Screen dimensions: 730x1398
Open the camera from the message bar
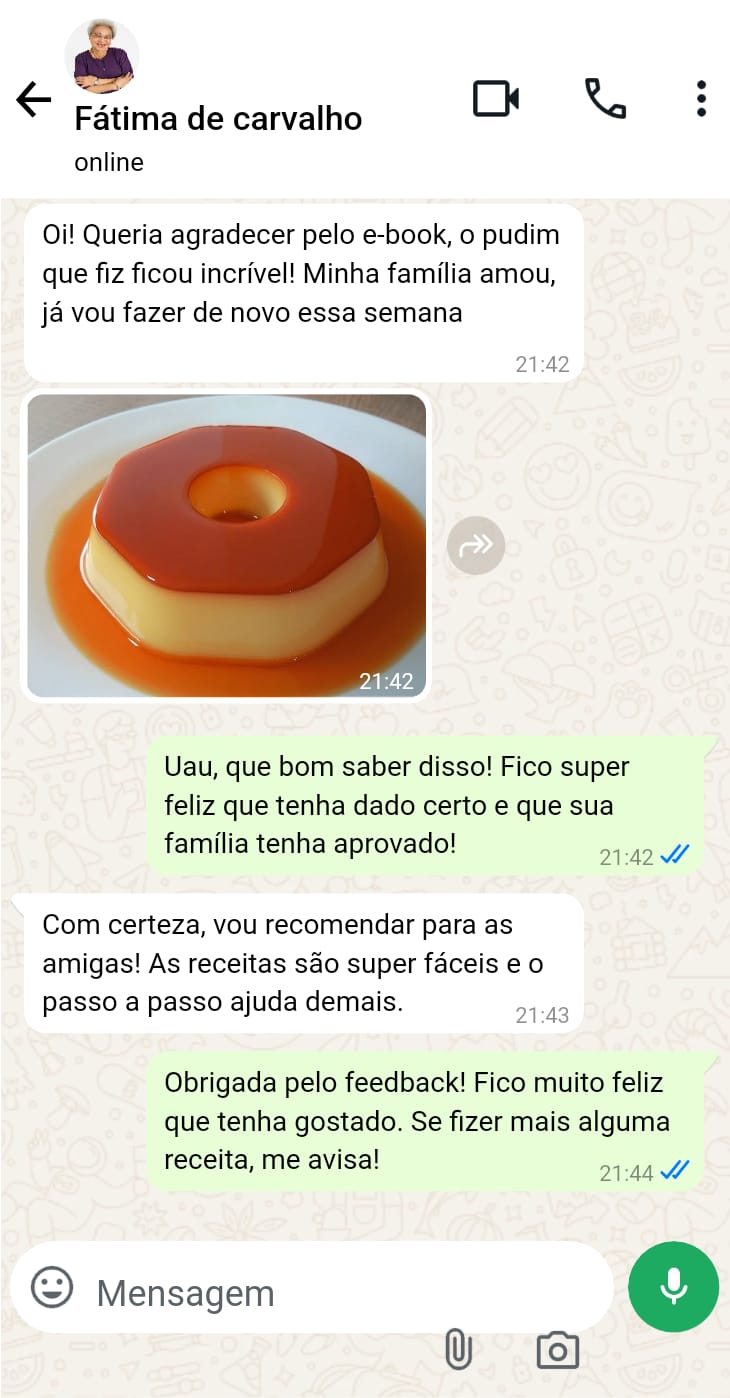[x=557, y=1351]
